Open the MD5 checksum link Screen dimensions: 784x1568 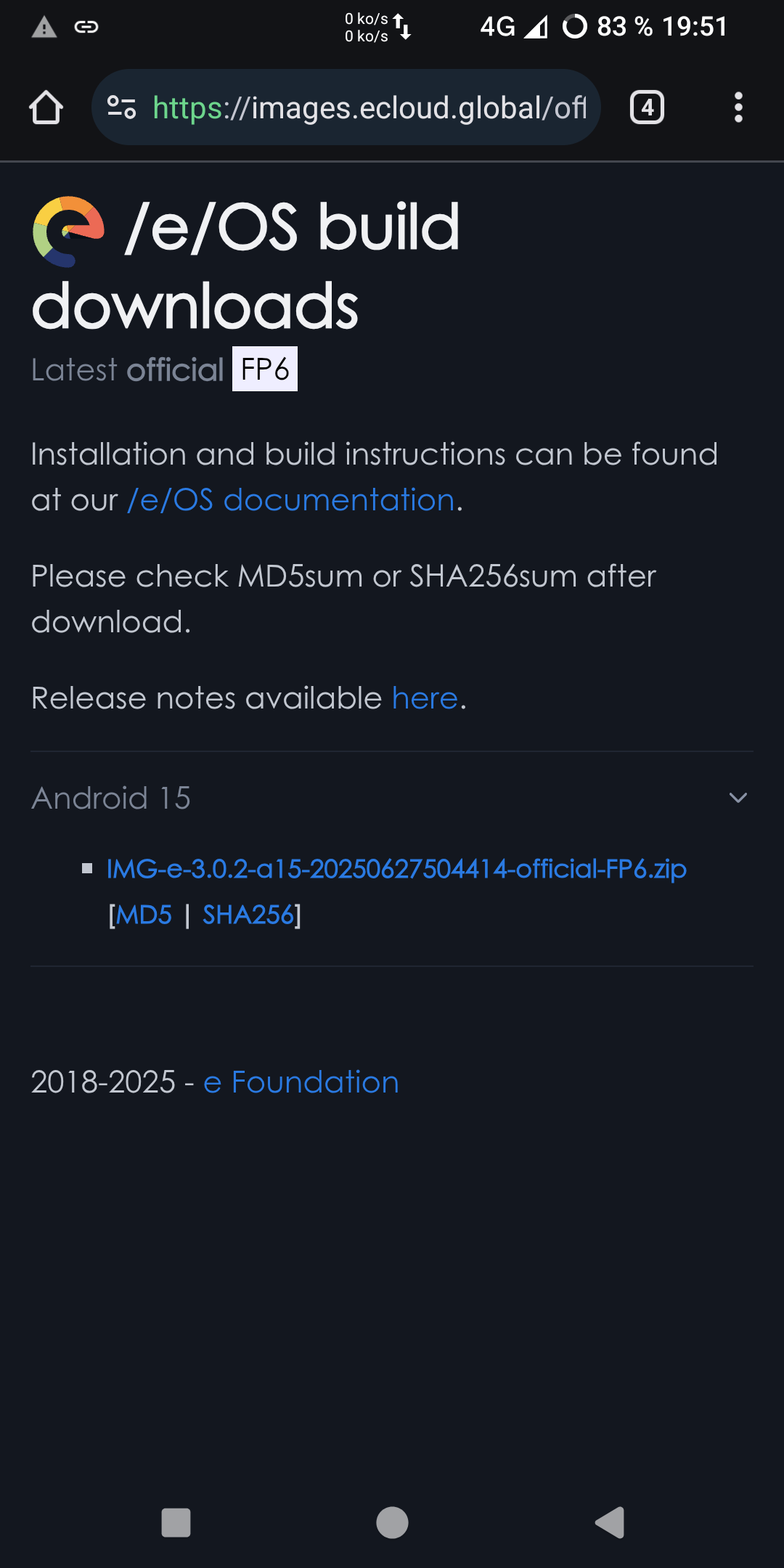coord(144,915)
